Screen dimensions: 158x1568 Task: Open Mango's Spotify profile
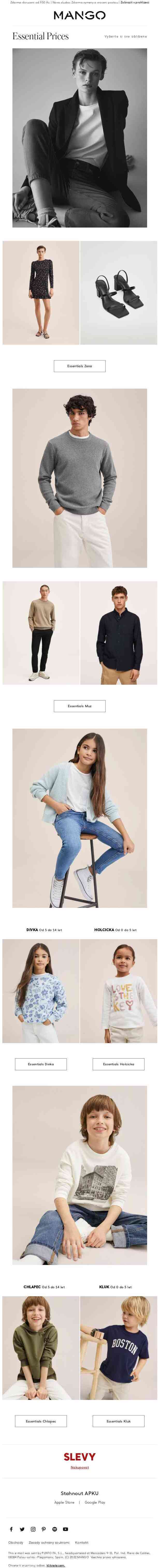54,1528
